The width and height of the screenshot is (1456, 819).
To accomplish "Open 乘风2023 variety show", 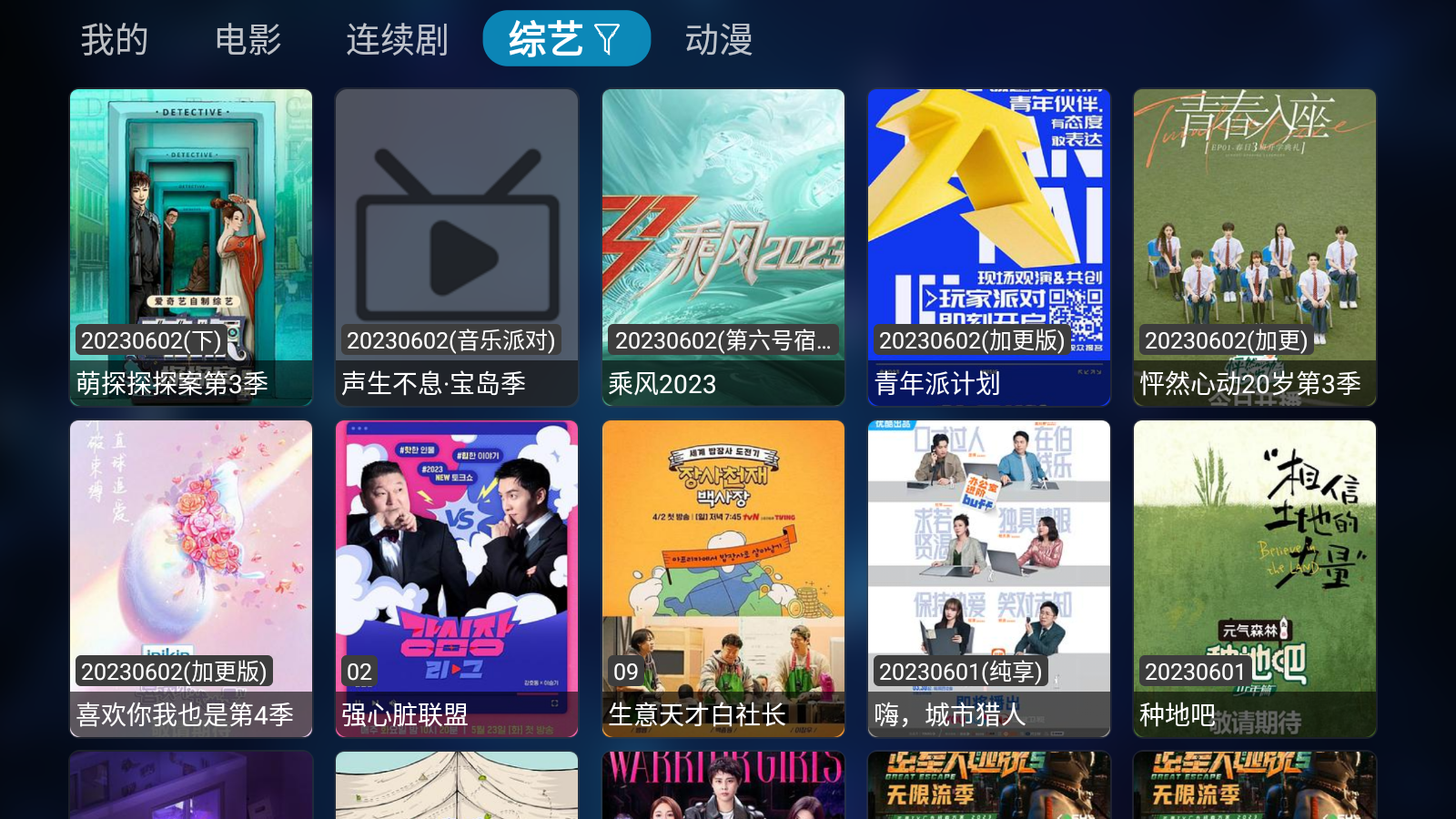I will (723, 247).
